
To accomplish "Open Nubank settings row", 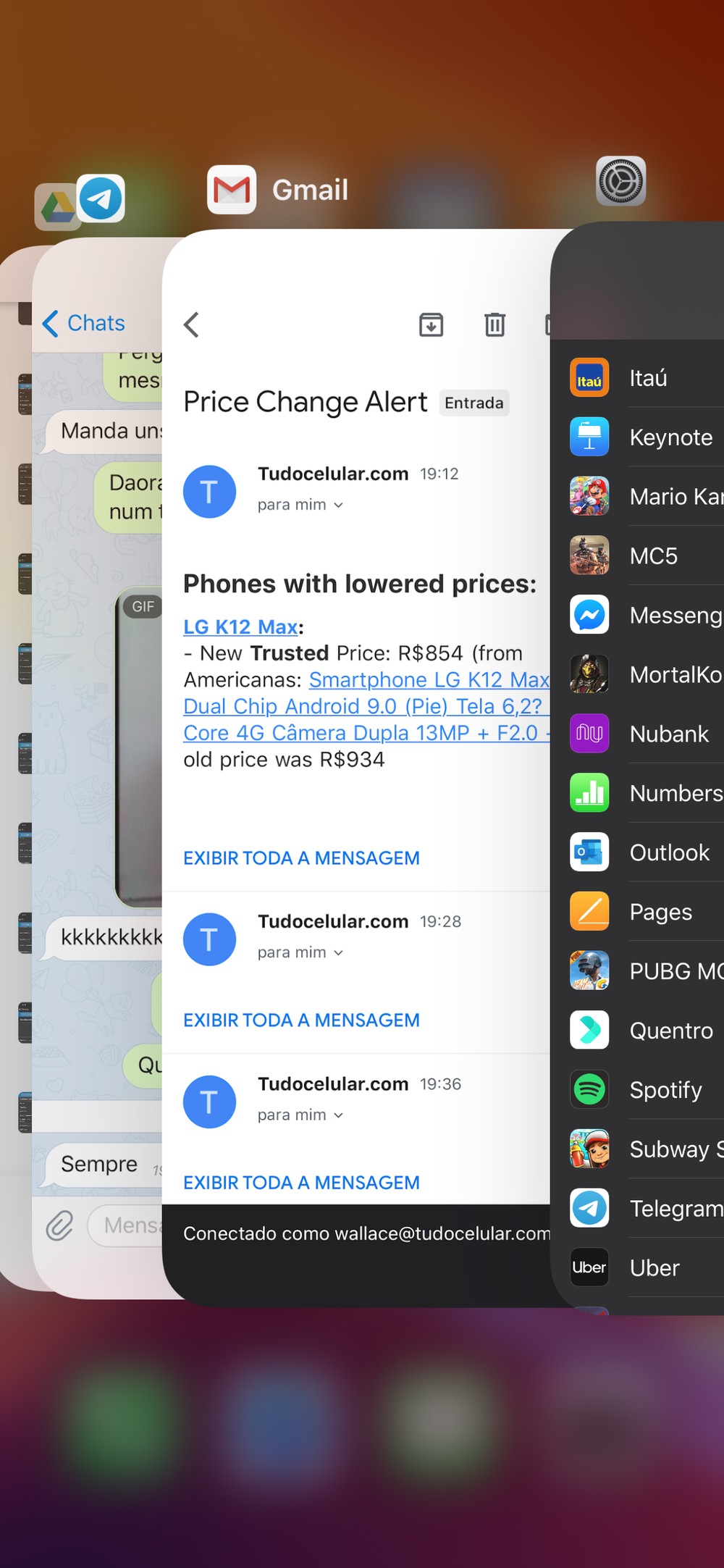I will point(647,734).
